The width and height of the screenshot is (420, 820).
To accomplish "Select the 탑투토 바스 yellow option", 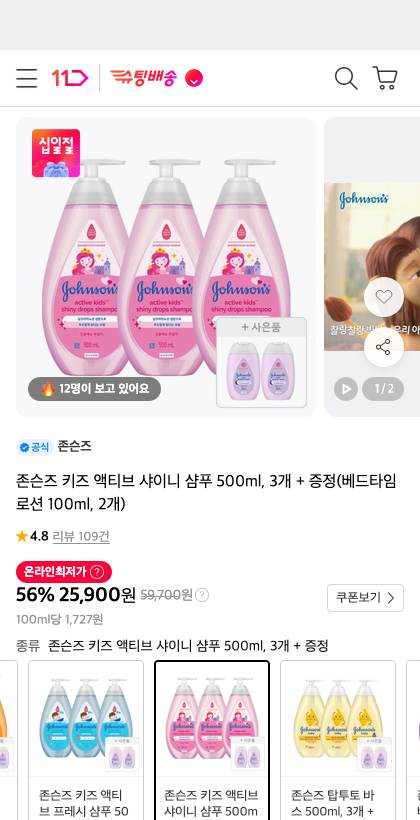I will [338, 740].
